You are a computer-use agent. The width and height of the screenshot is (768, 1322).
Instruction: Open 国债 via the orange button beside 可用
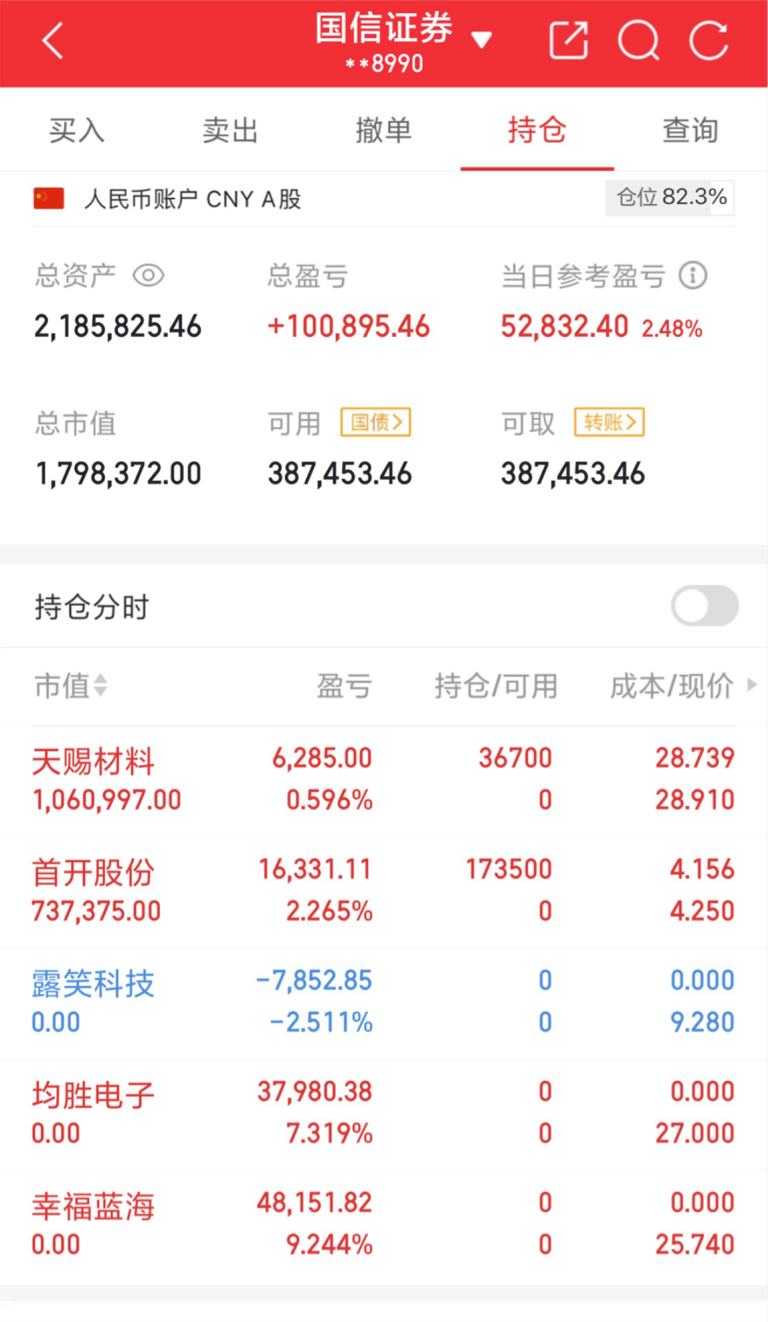[x=376, y=422]
